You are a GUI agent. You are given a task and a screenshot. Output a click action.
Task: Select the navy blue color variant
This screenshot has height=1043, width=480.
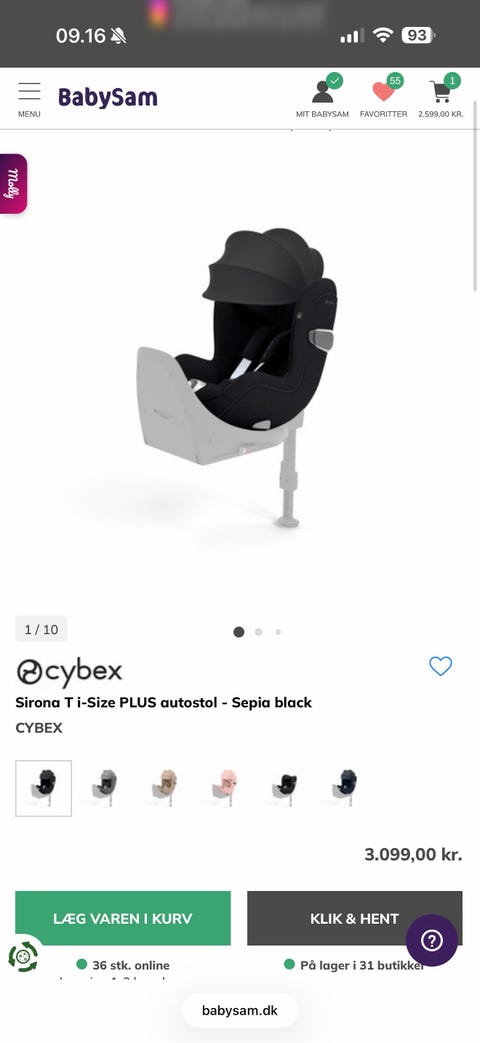(344, 788)
